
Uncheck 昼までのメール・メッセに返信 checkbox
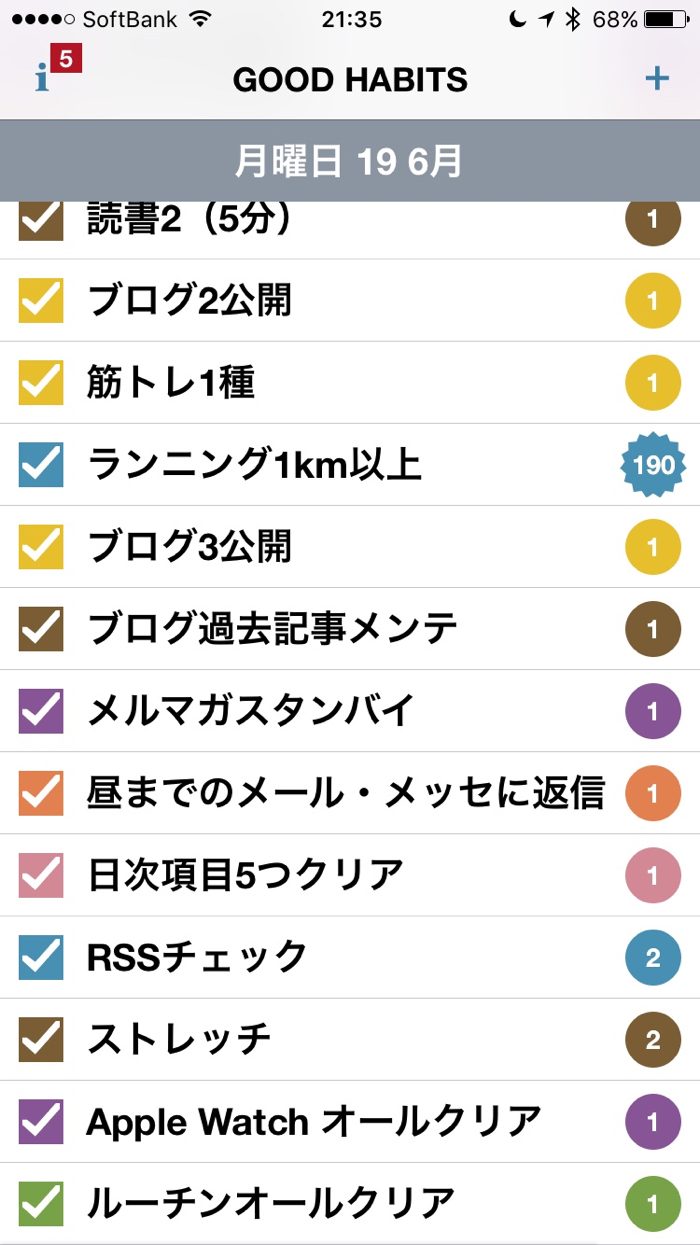tap(41, 793)
